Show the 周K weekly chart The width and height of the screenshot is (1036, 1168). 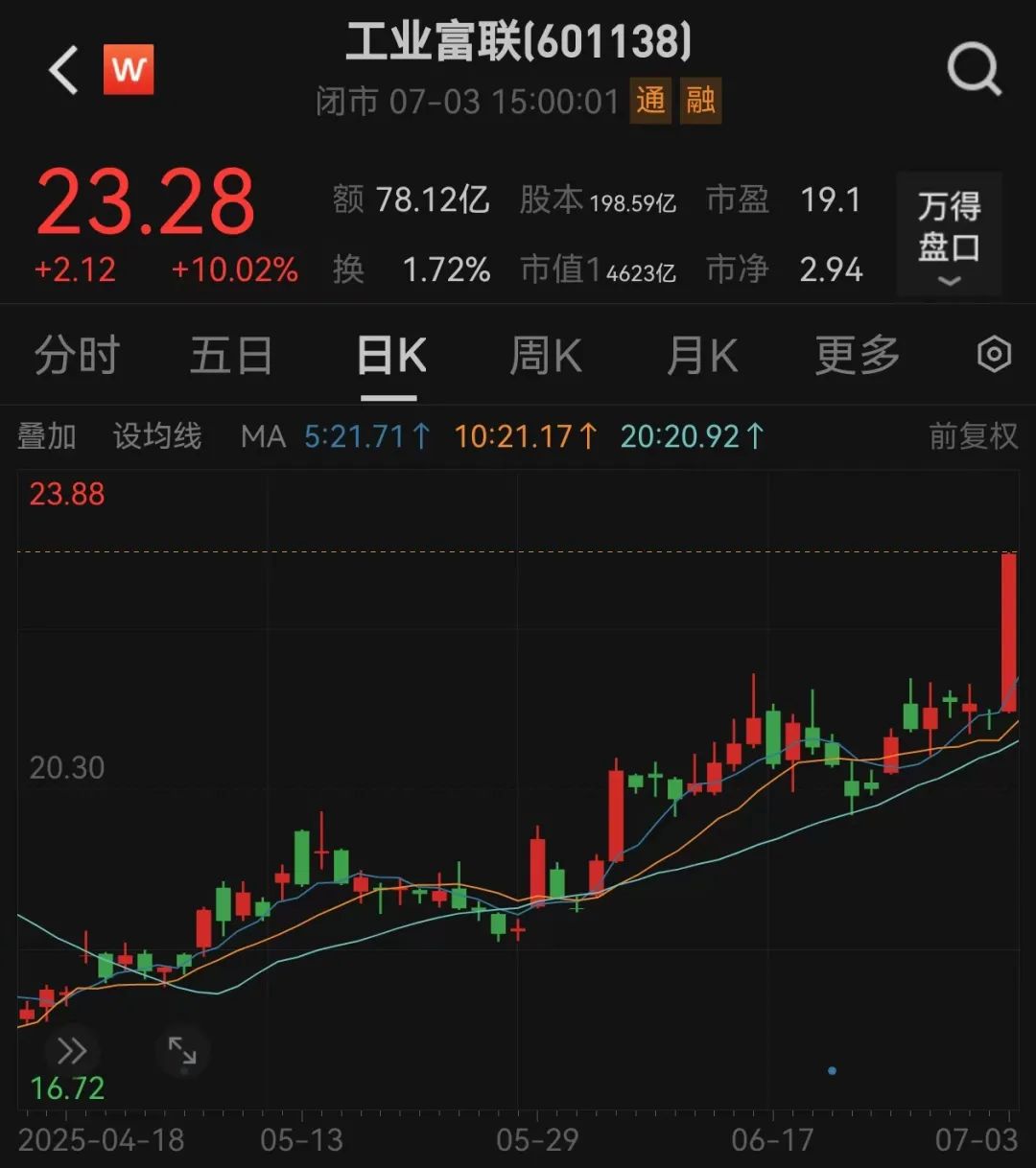[x=545, y=356]
